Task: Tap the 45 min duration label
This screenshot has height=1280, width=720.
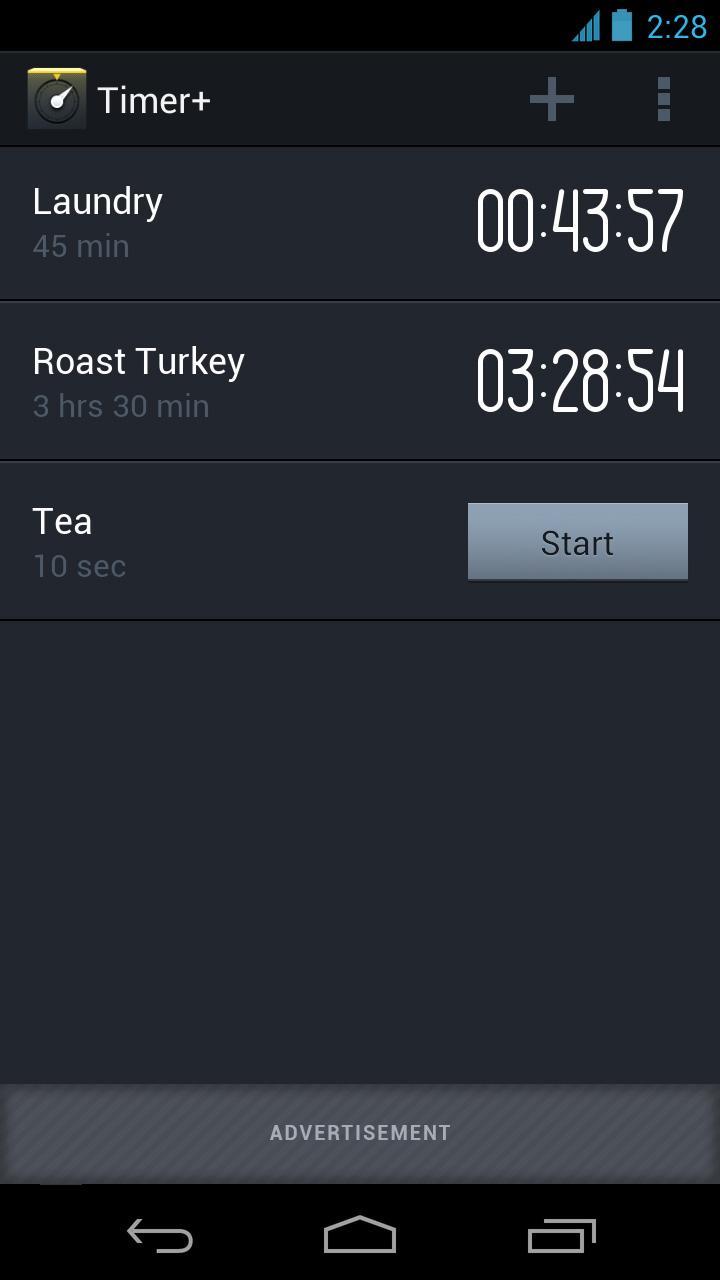Action: (x=81, y=246)
